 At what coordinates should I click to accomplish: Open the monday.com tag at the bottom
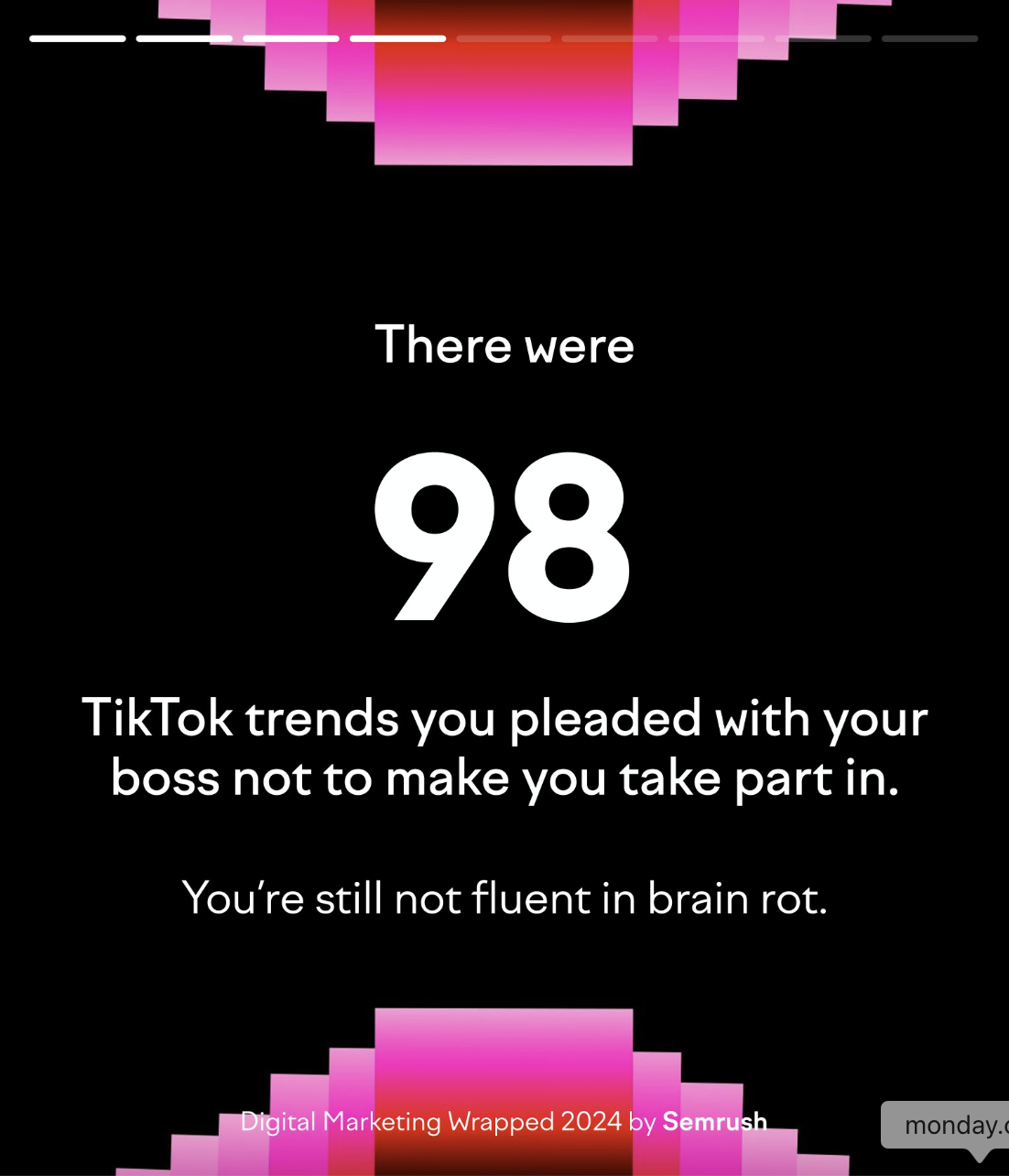(x=952, y=1125)
